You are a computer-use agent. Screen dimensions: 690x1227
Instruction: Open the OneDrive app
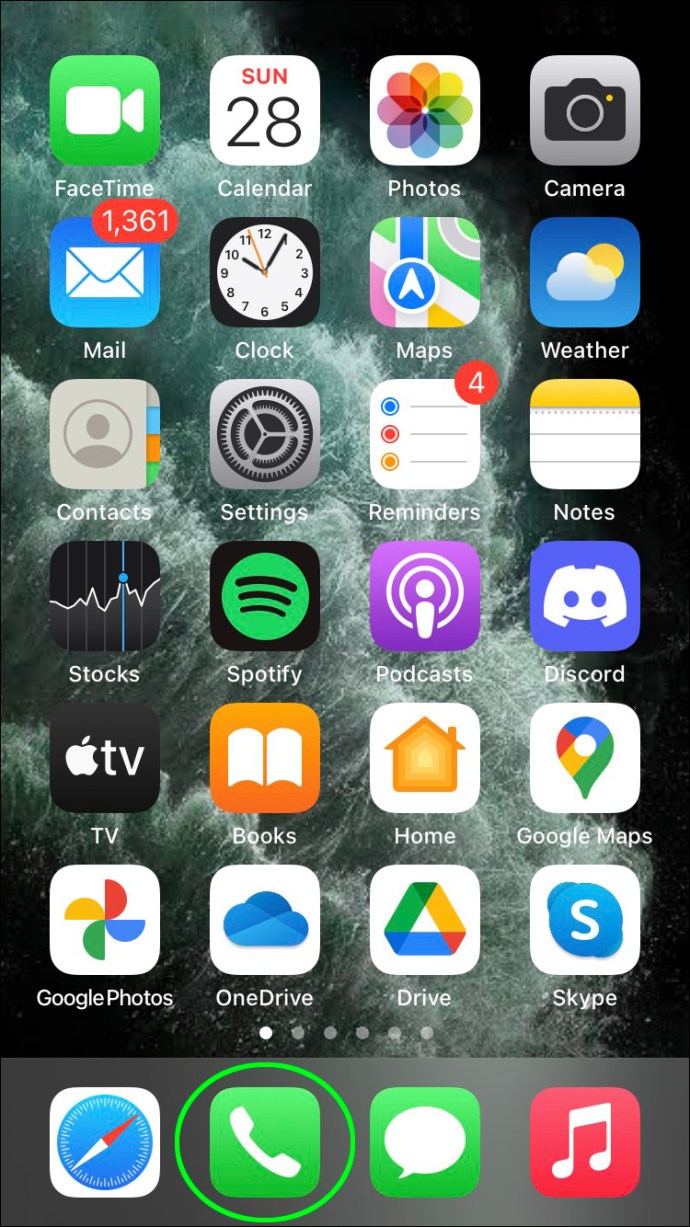(265, 920)
